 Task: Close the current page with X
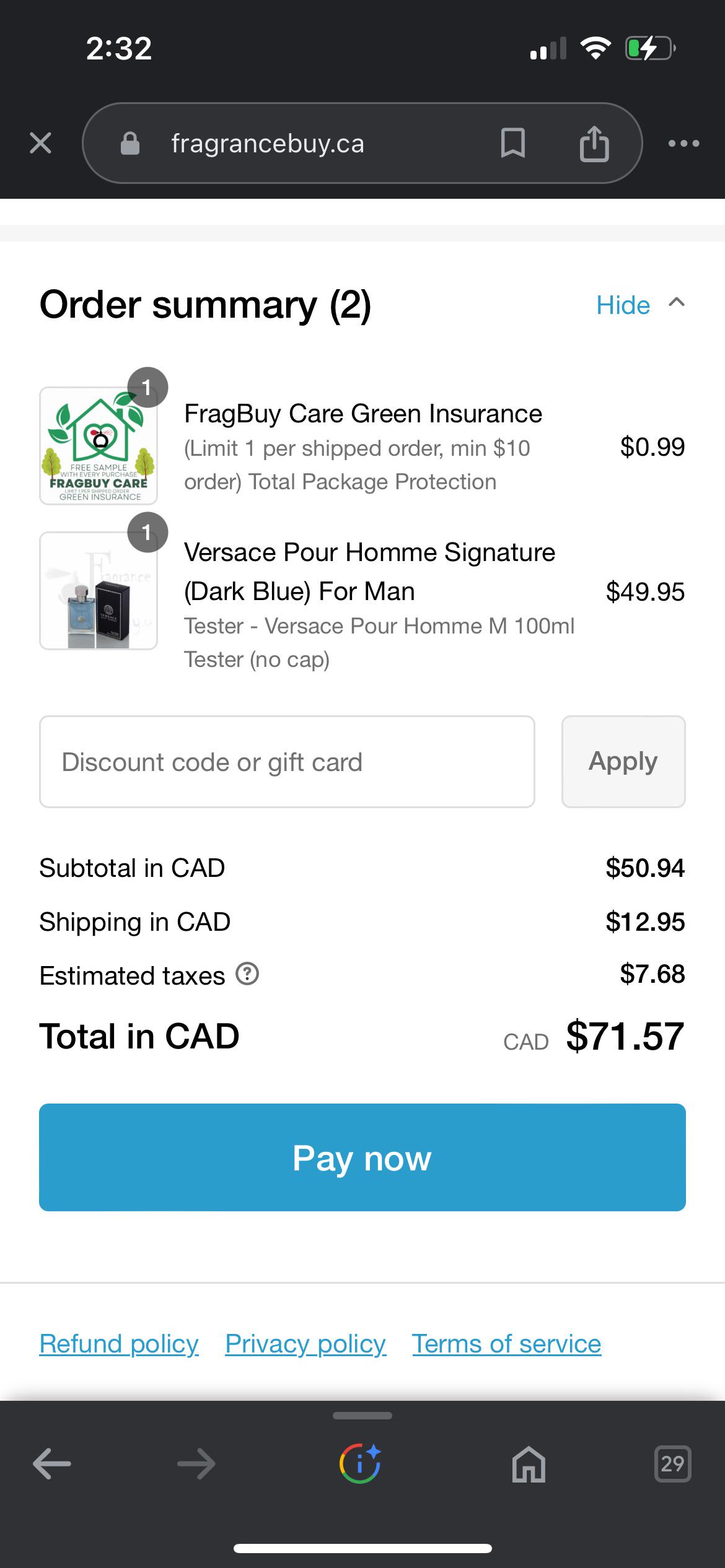coord(40,143)
